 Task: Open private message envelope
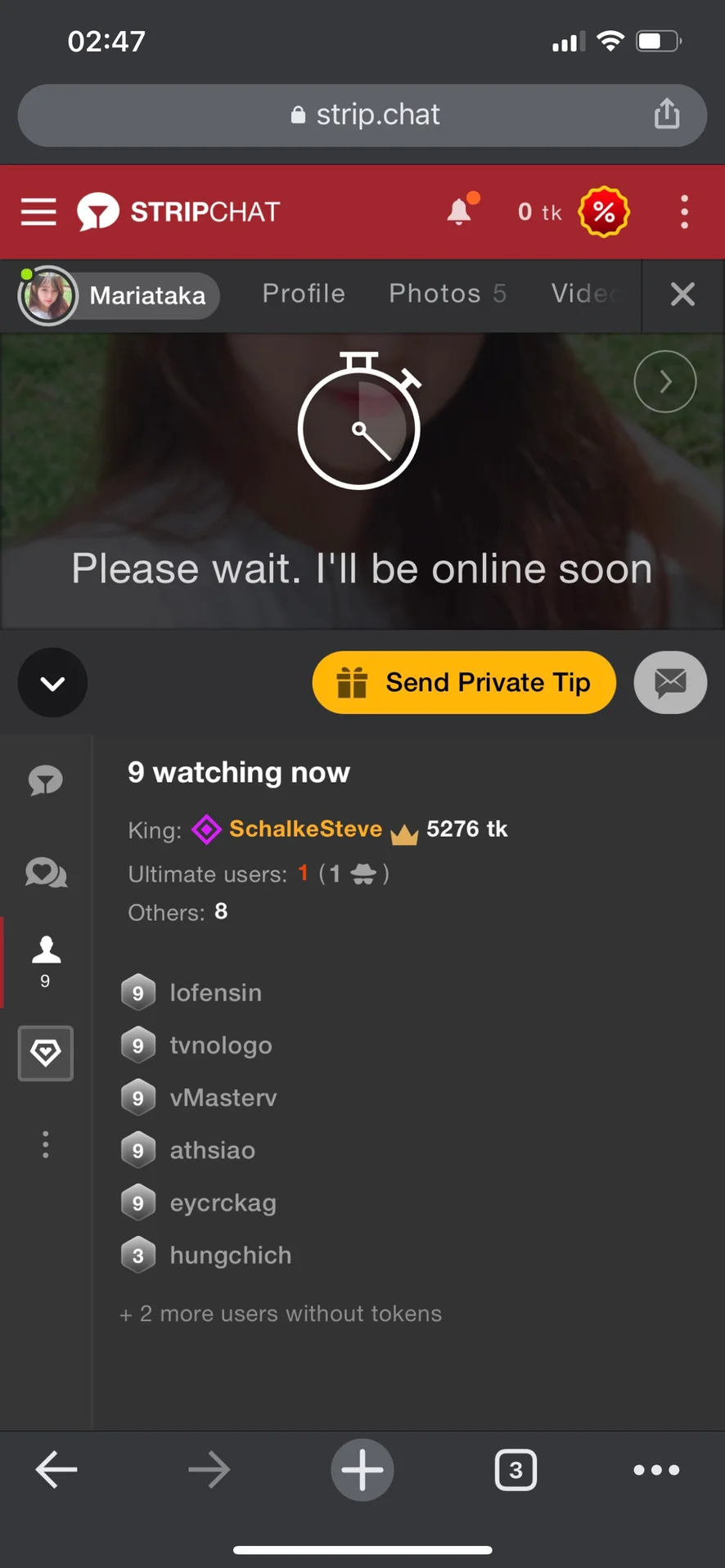pos(670,682)
